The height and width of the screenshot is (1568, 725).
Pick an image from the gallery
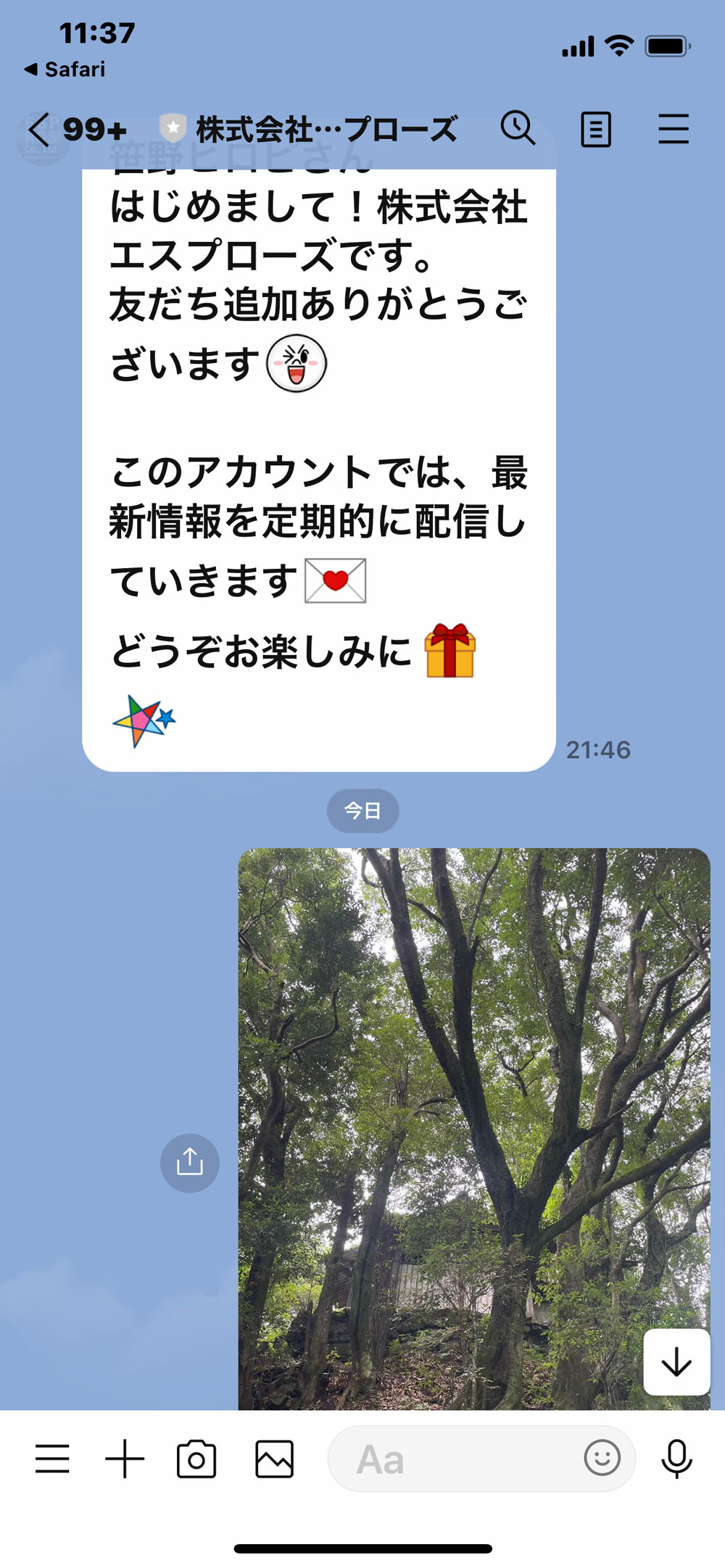pos(275,1459)
